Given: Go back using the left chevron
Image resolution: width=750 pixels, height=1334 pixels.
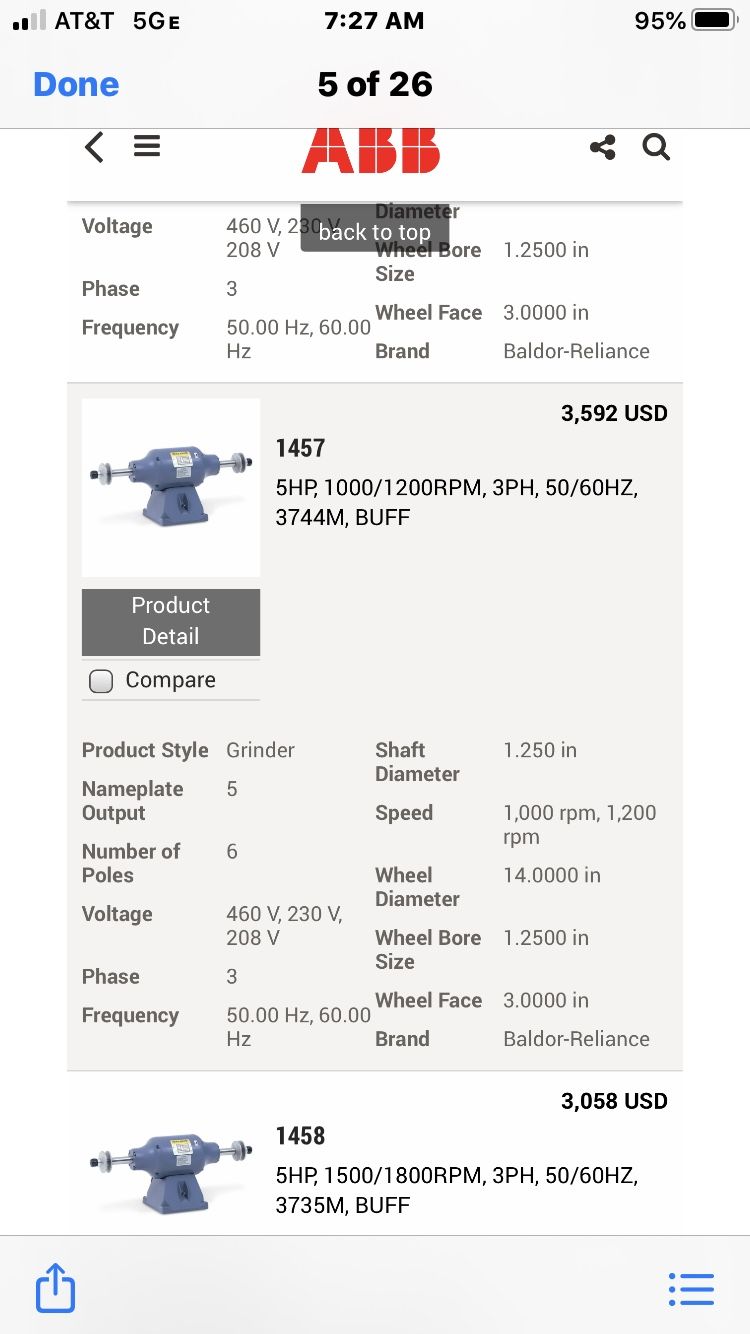Looking at the screenshot, I should click(94, 148).
